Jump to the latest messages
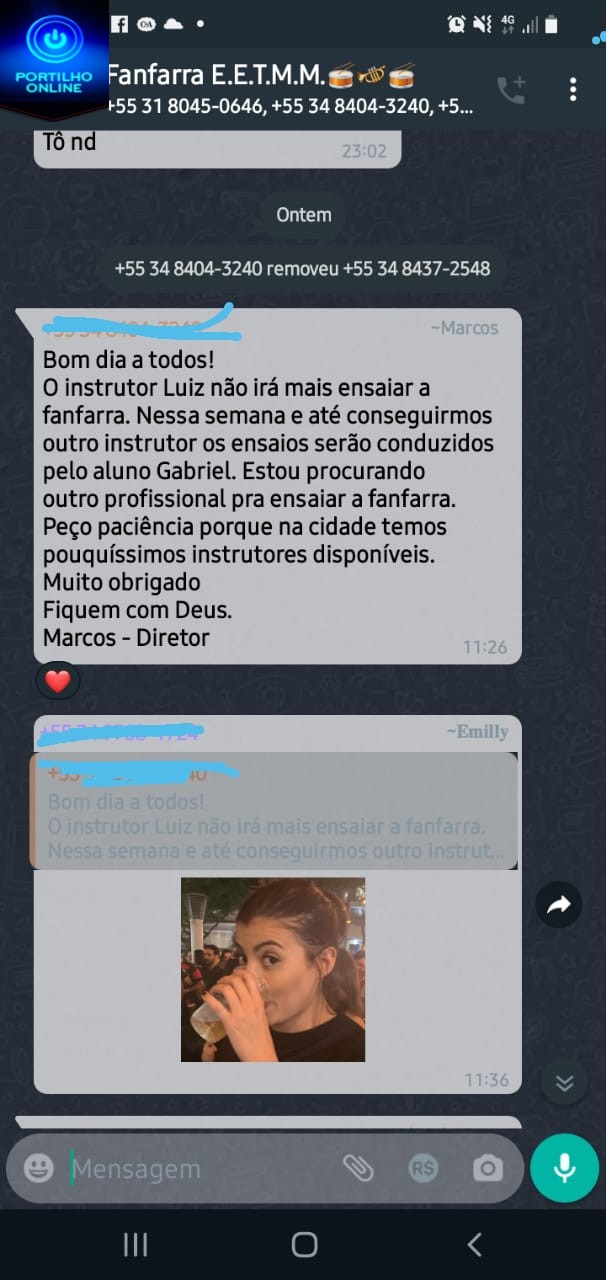The height and width of the screenshot is (1280, 606). [x=564, y=1082]
